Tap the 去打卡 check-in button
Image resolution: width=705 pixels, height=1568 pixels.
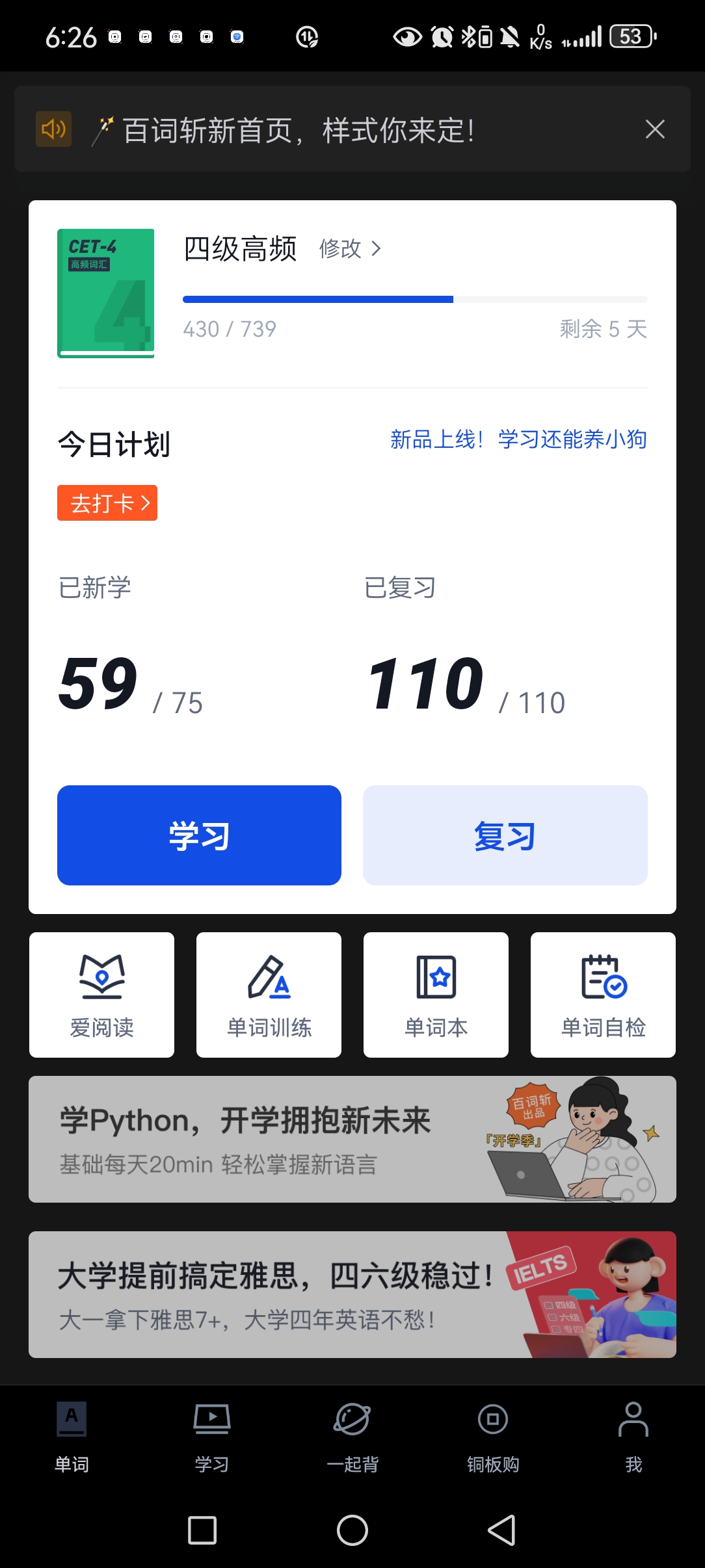pos(107,503)
